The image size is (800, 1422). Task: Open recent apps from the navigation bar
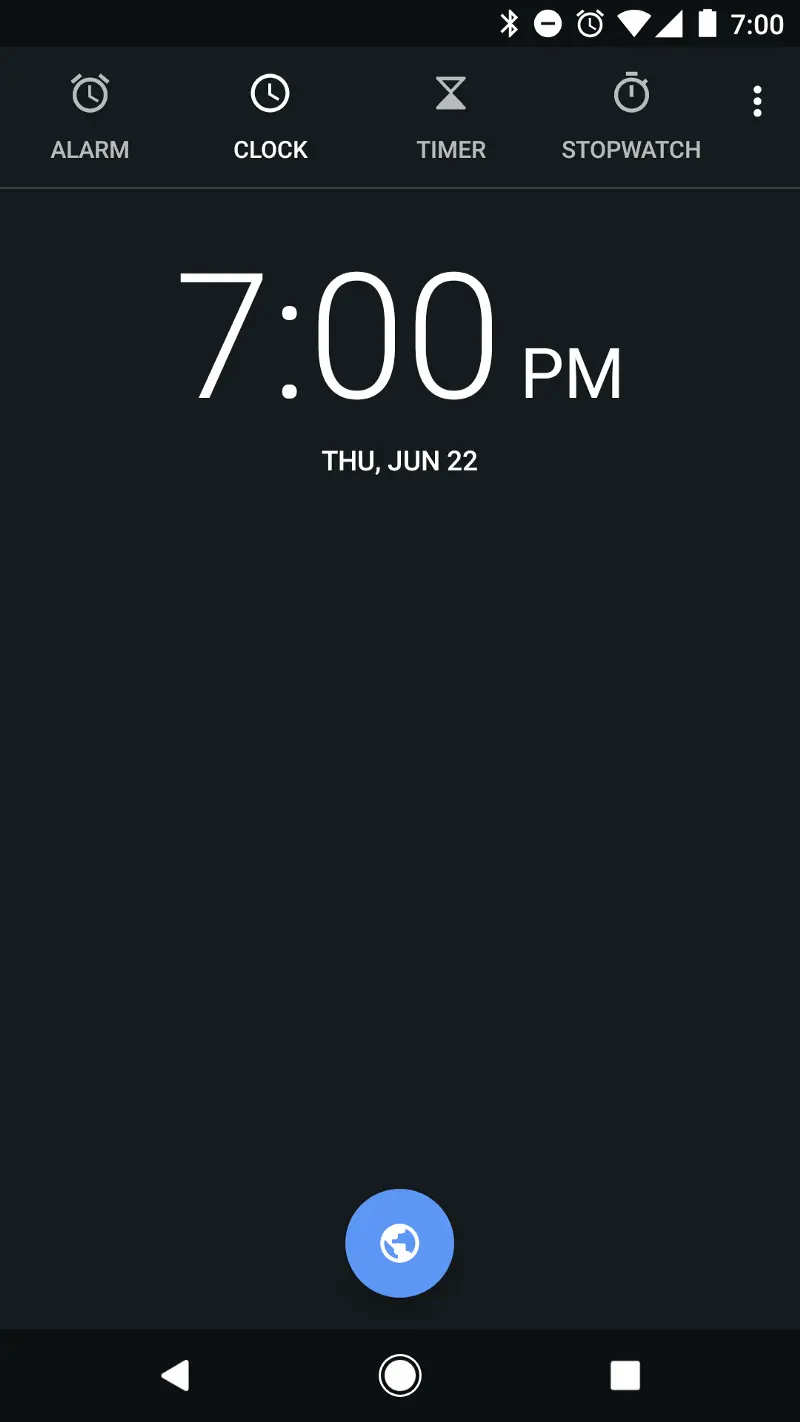click(625, 1376)
